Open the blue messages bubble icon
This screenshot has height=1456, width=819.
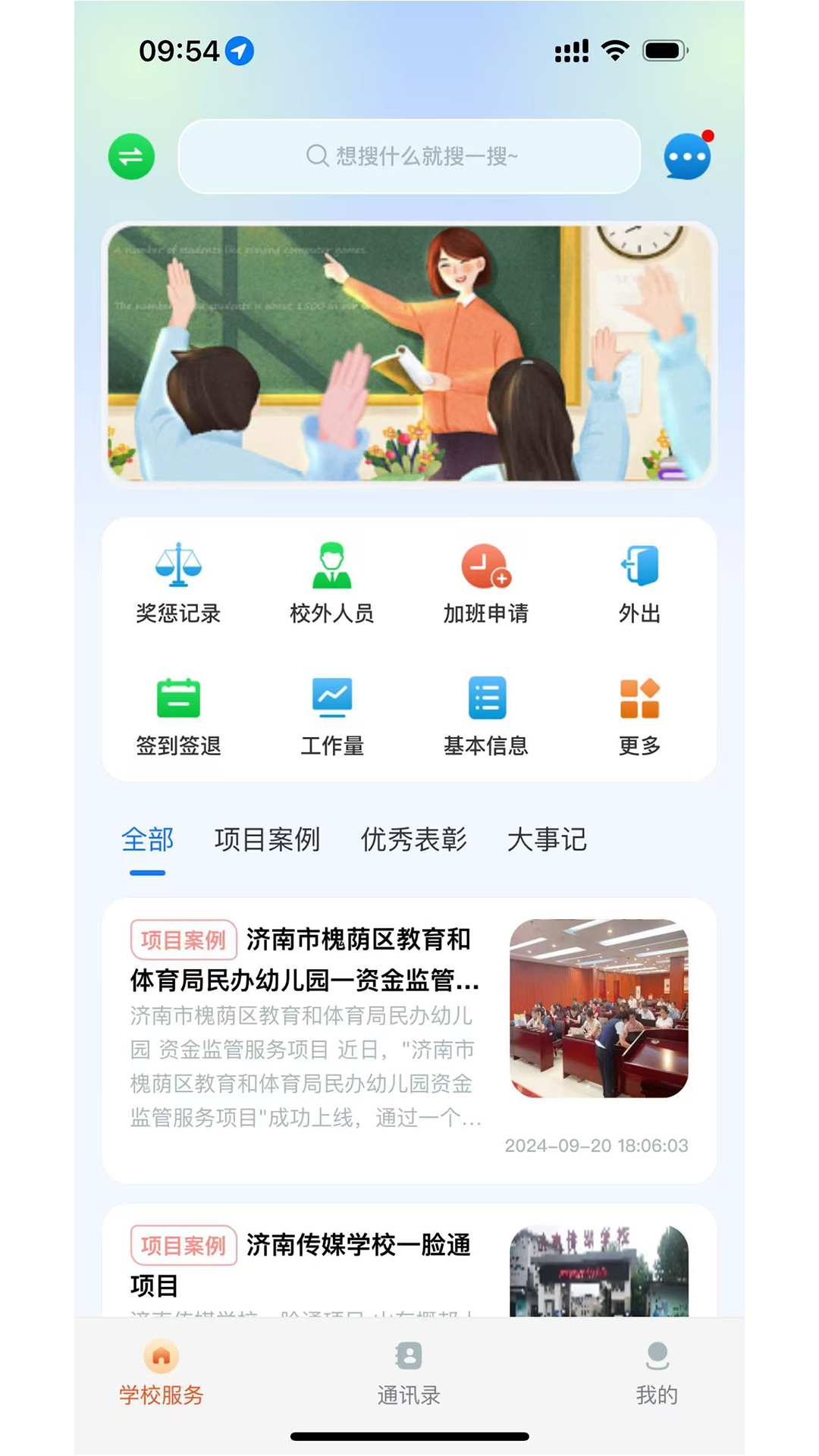pos(688,155)
